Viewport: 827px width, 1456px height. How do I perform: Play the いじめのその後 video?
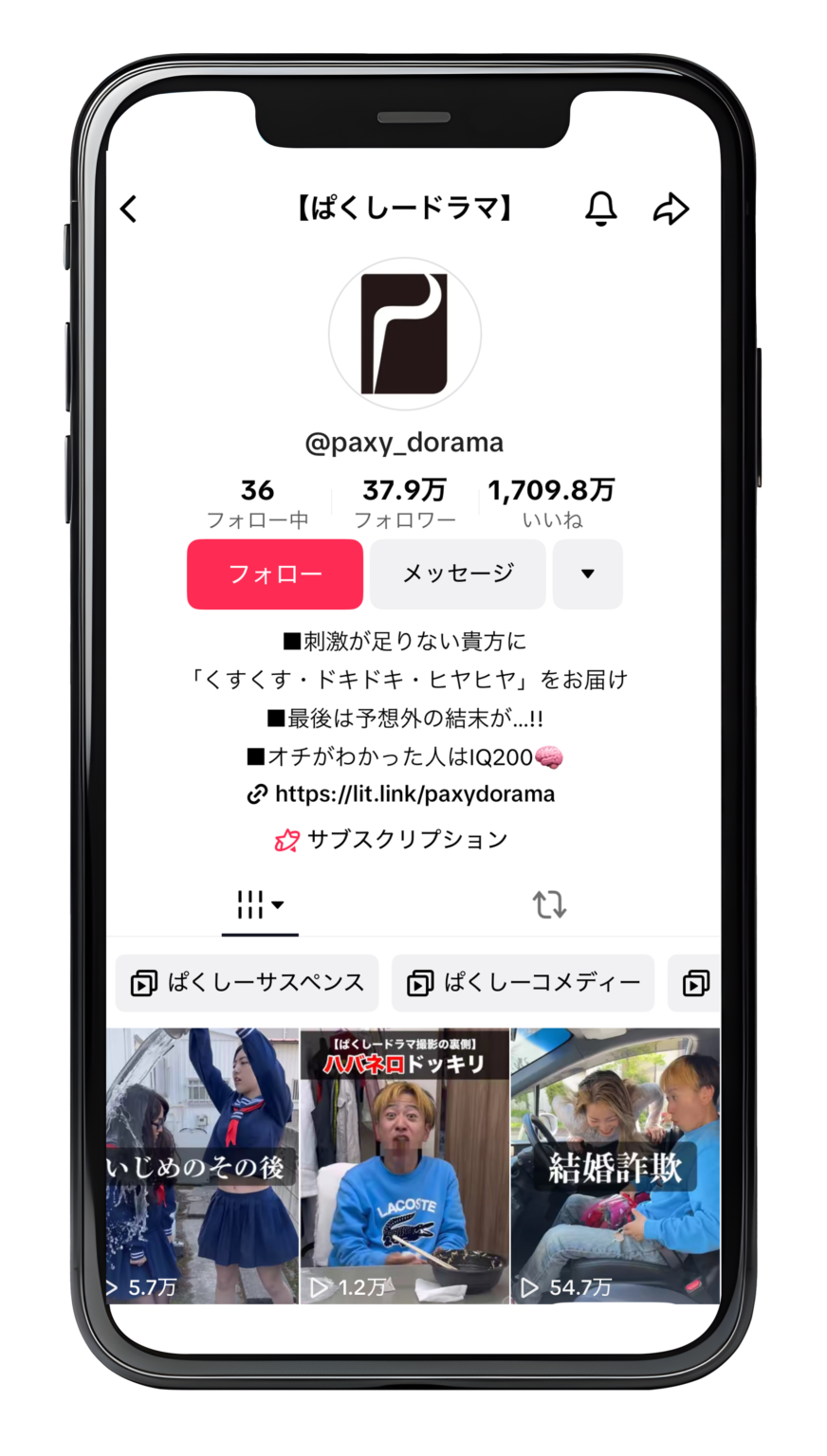[x=202, y=1166]
